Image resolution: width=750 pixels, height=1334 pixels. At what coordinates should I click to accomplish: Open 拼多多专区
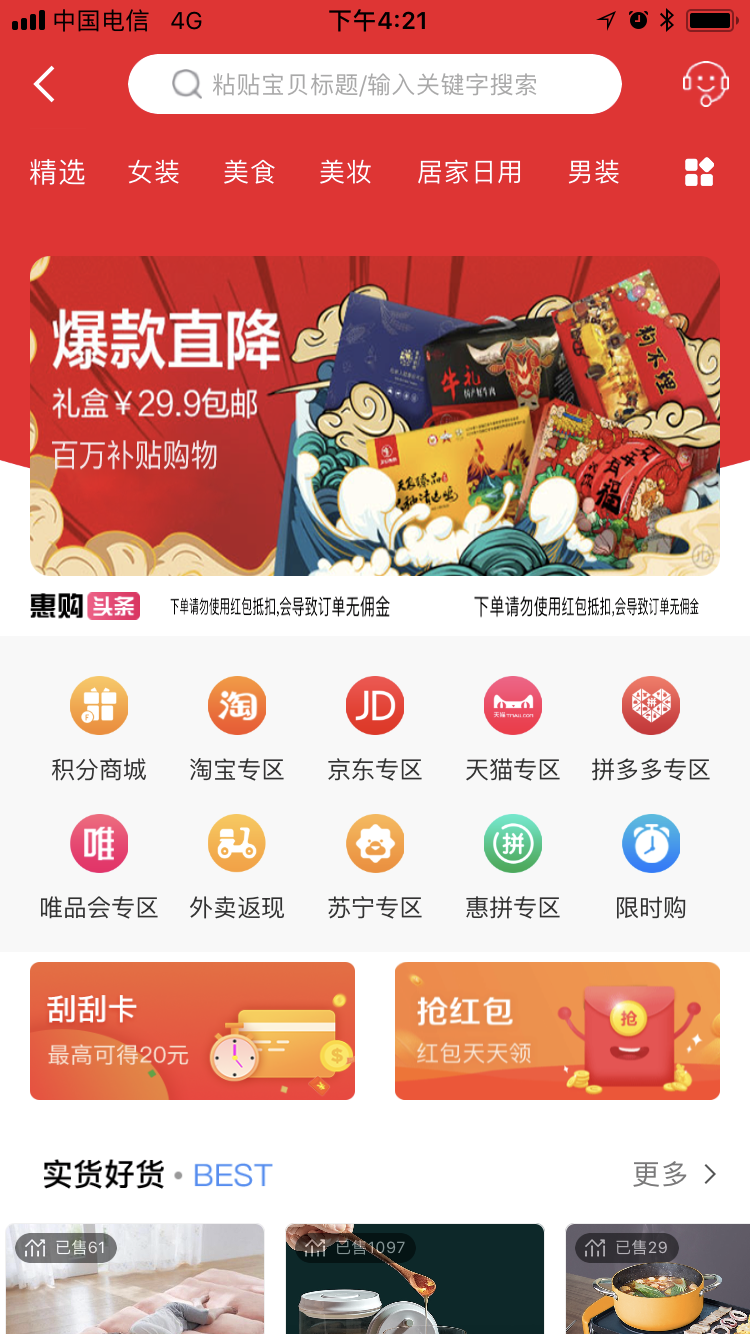651,727
